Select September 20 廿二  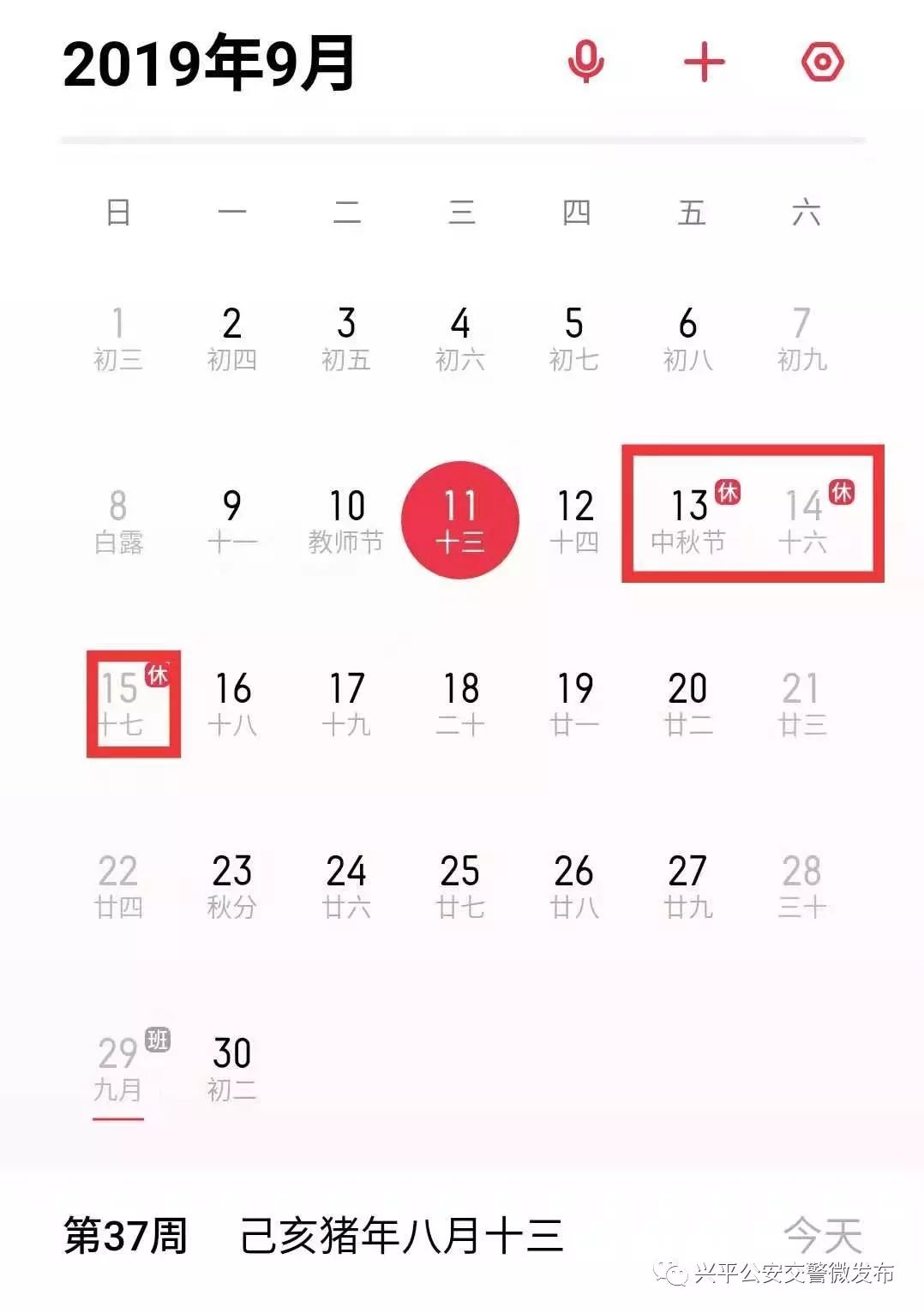[687, 703]
